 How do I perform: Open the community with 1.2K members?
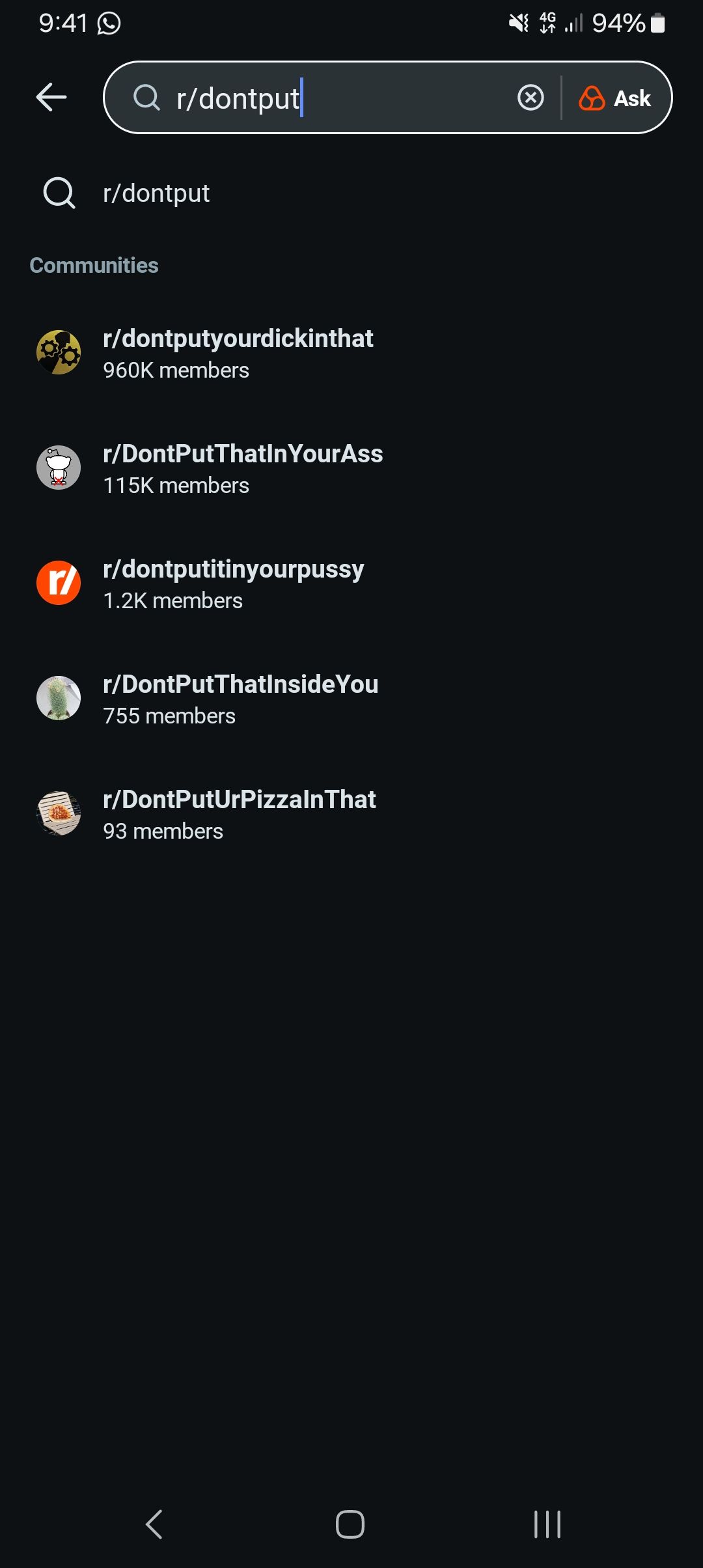(233, 583)
